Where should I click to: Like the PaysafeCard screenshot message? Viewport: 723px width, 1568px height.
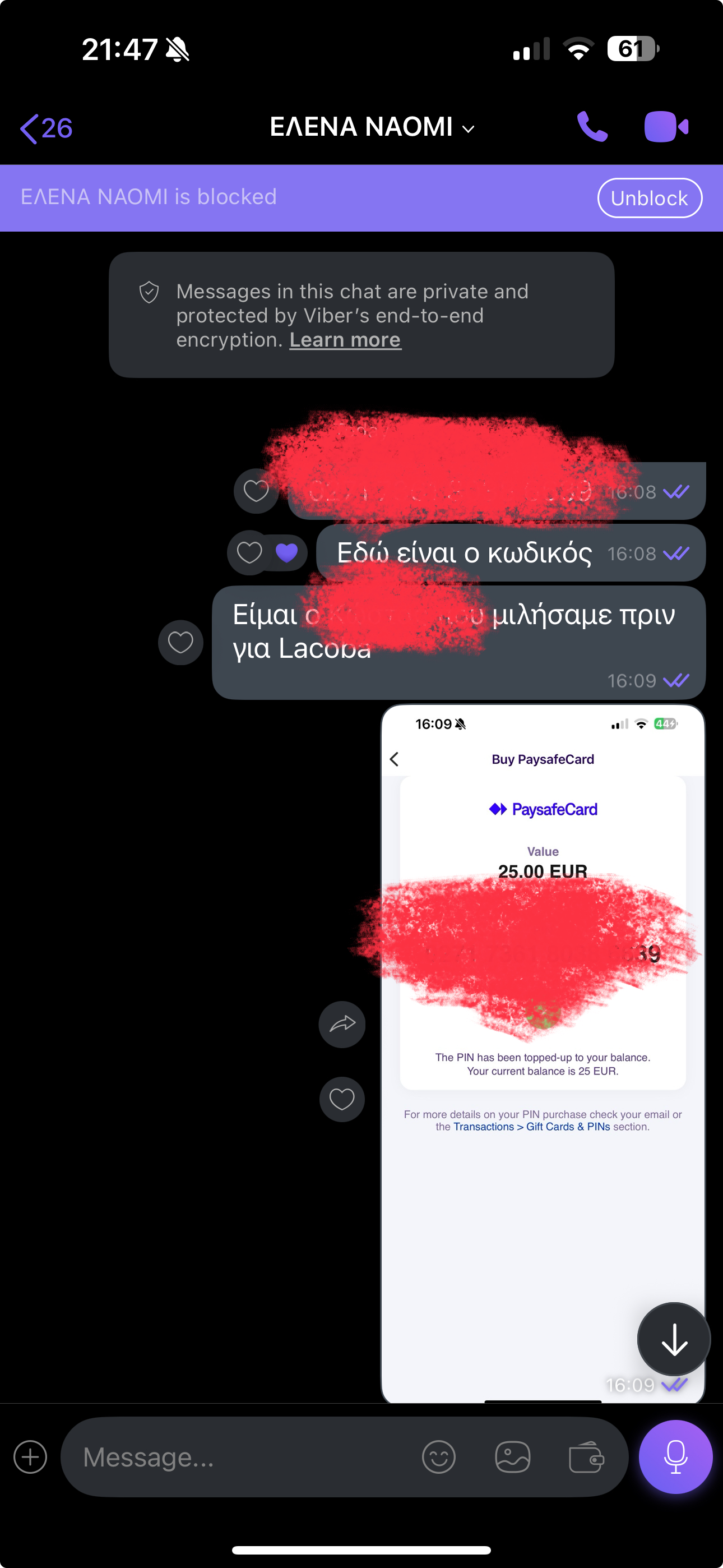point(342,1099)
